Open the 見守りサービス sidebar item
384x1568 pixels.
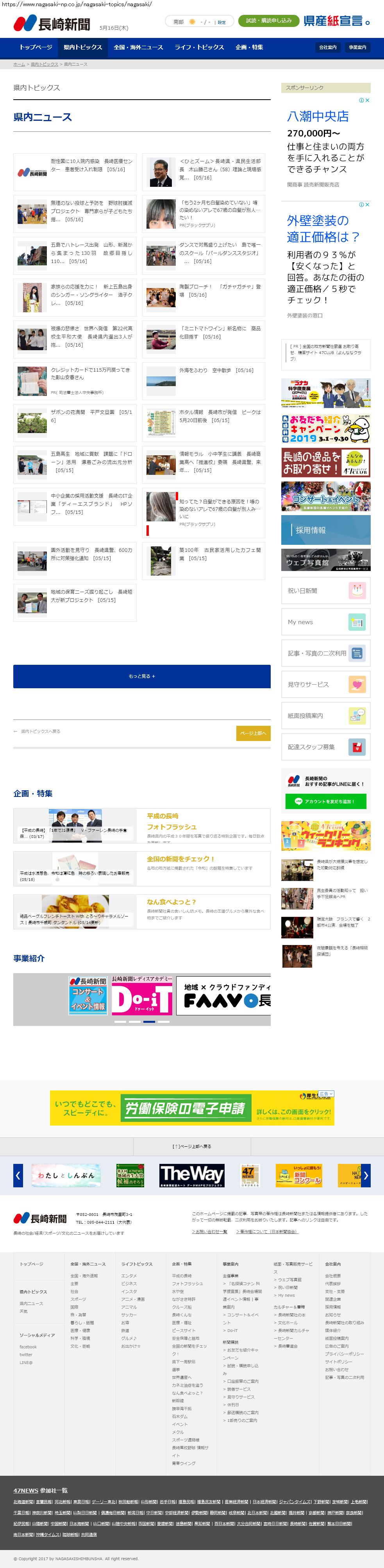(325, 685)
